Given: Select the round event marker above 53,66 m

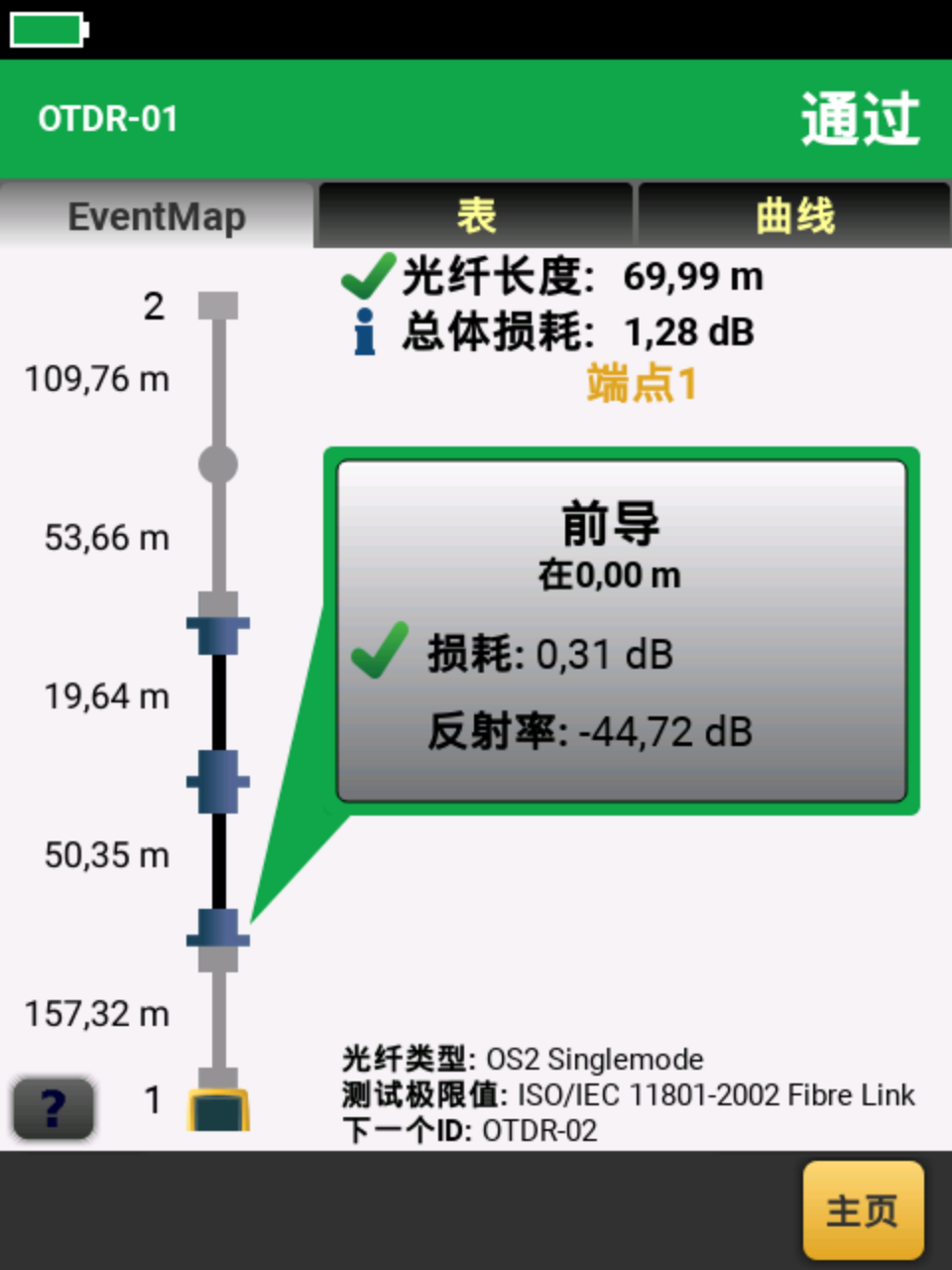Looking at the screenshot, I should click(x=218, y=463).
